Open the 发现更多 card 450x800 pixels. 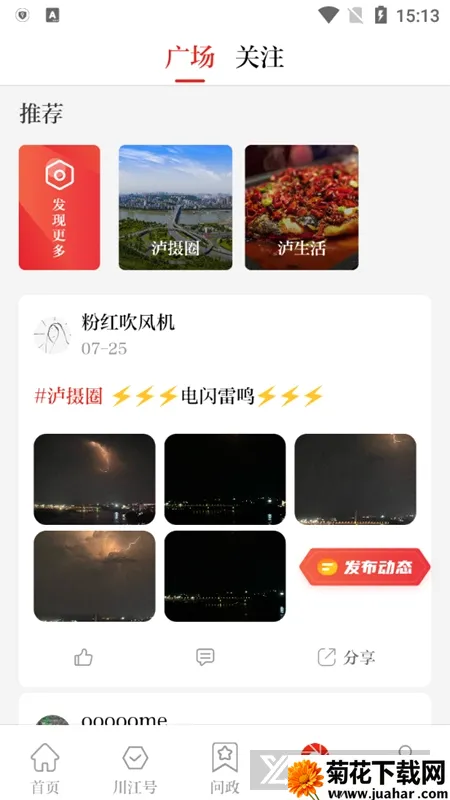click(59, 207)
